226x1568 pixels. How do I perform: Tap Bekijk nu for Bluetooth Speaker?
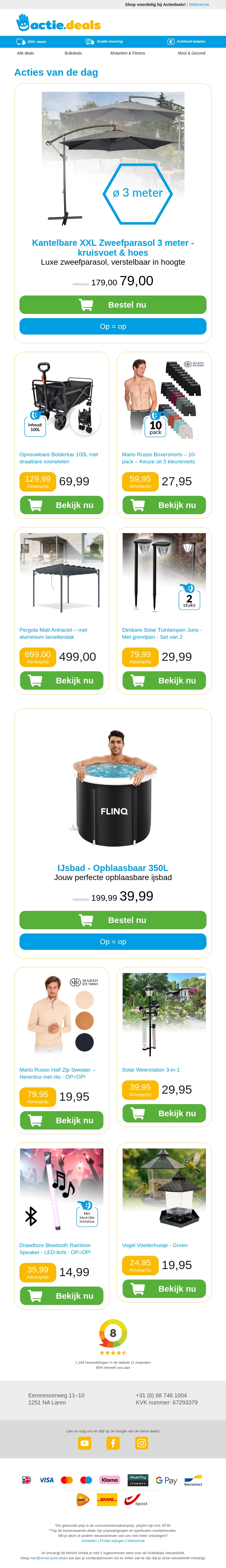(62, 1296)
